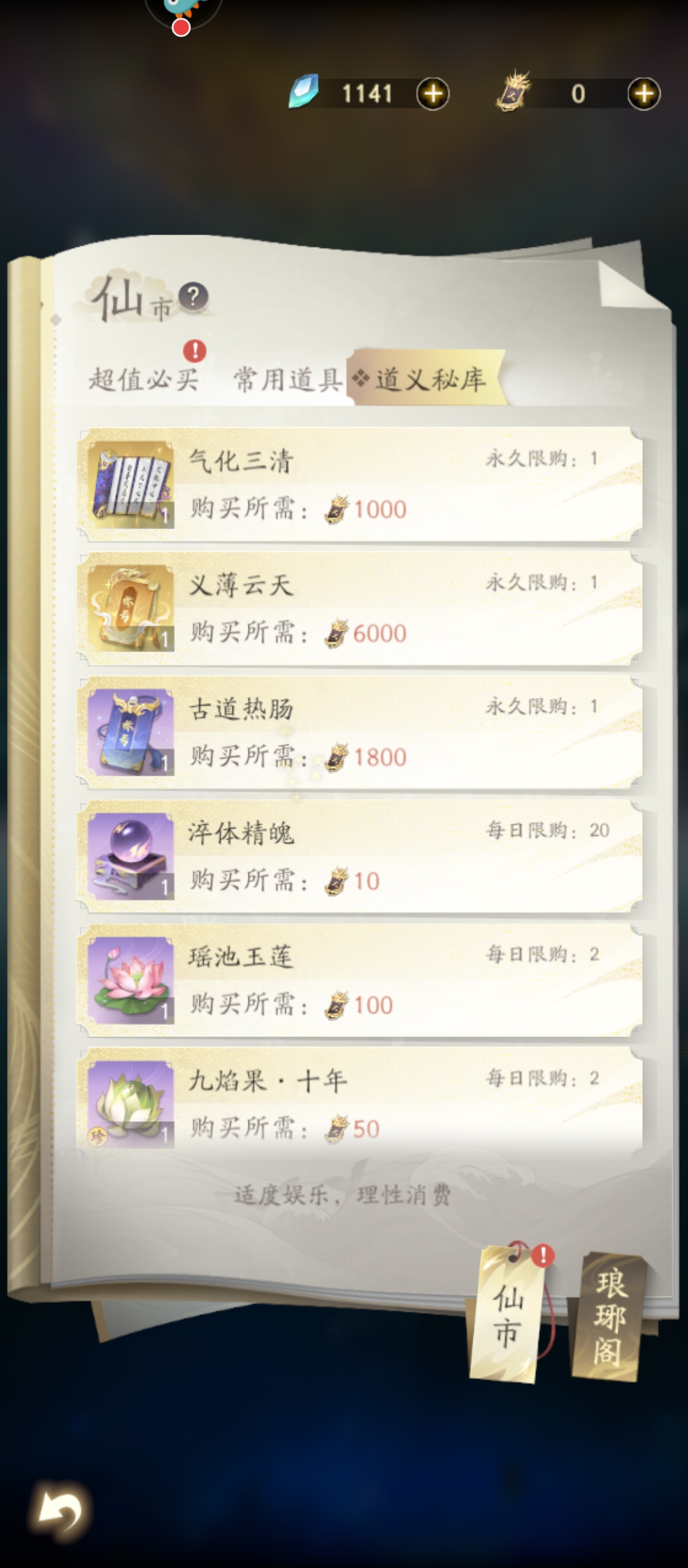Switch to the 常用道具 tab

pos(288,380)
